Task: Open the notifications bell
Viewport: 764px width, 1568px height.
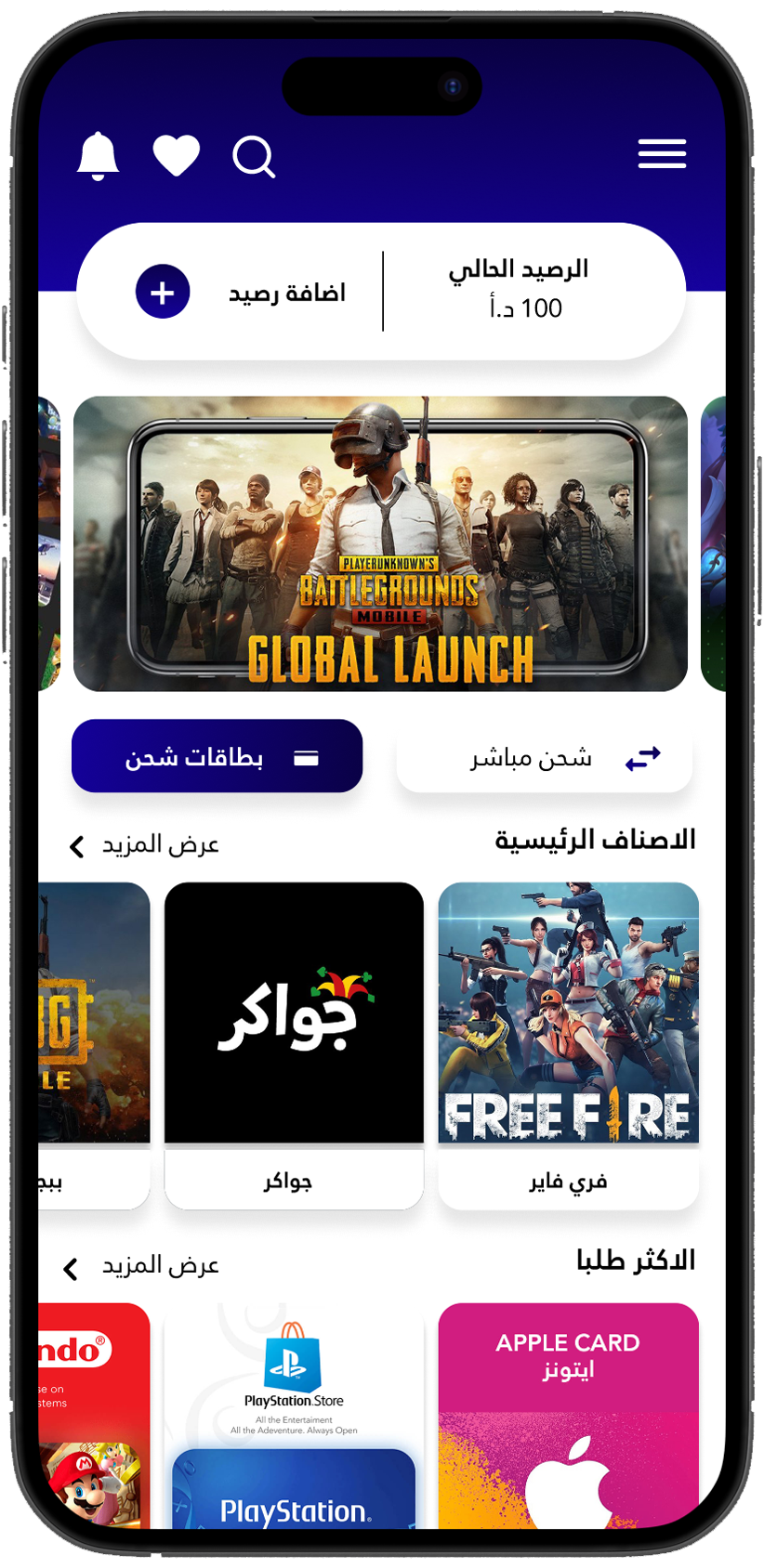Action: [x=98, y=155]
